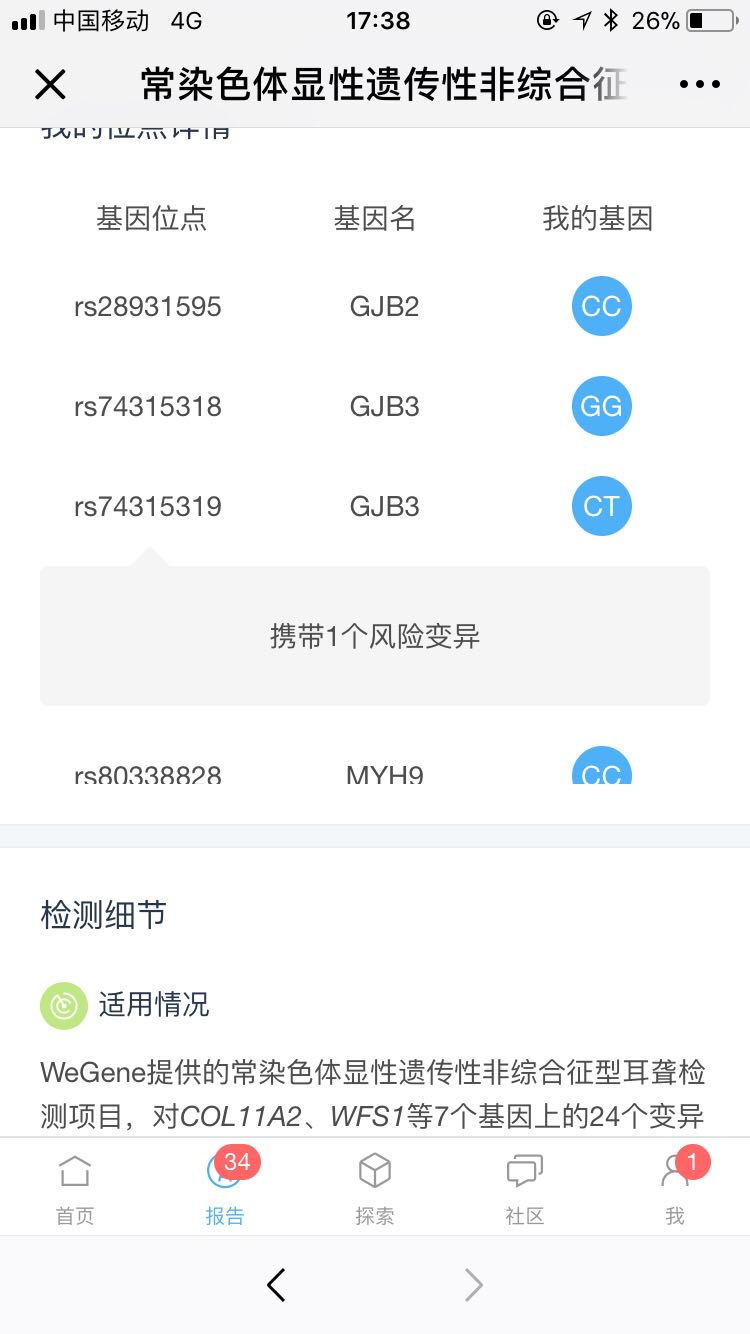Tap the CT genotype badge for rs74315319
The height and width of the screenshot is (1334, 750).
[x=601, y=506]
